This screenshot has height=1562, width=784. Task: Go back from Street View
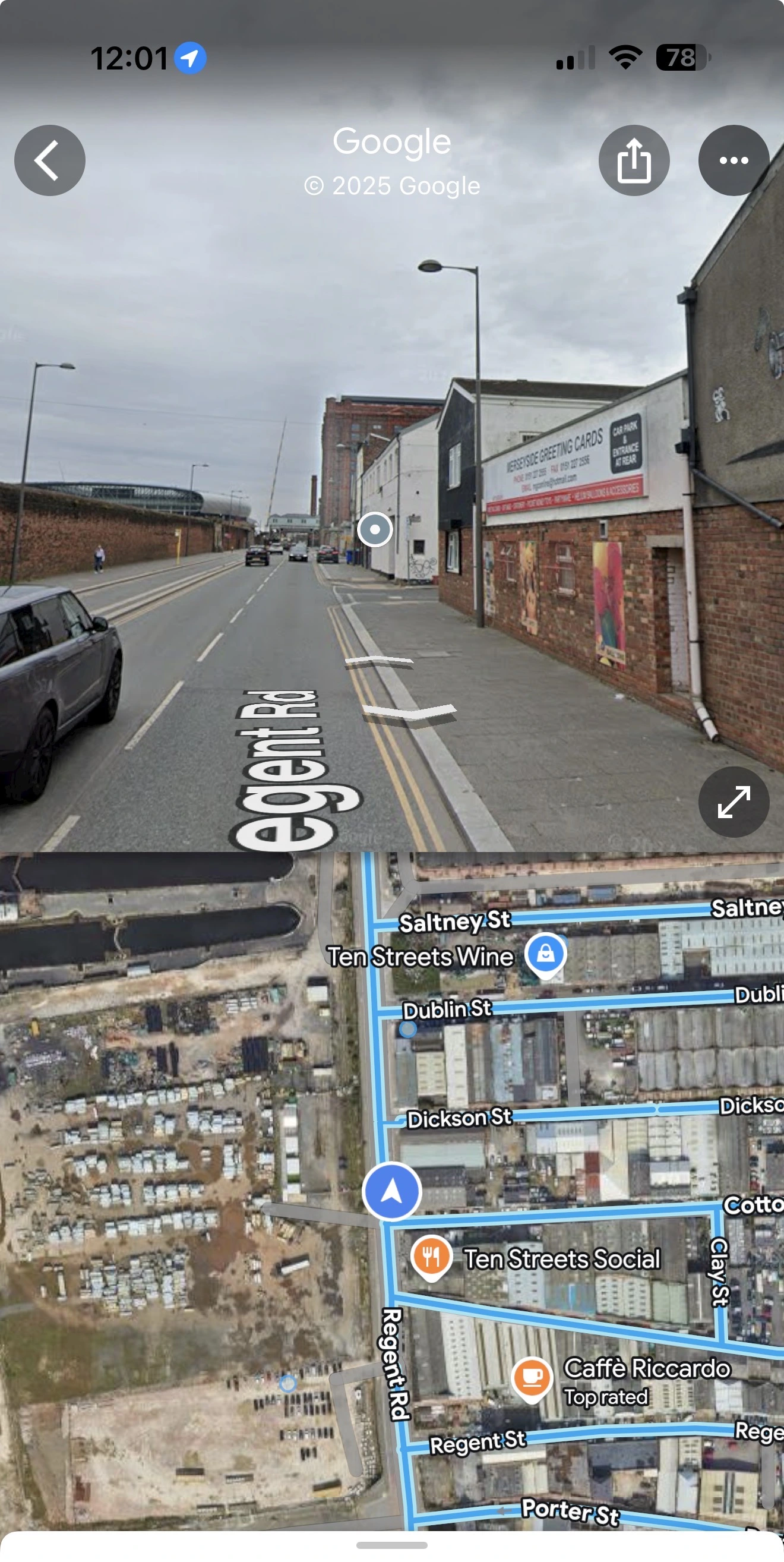(x=50, y=160)
